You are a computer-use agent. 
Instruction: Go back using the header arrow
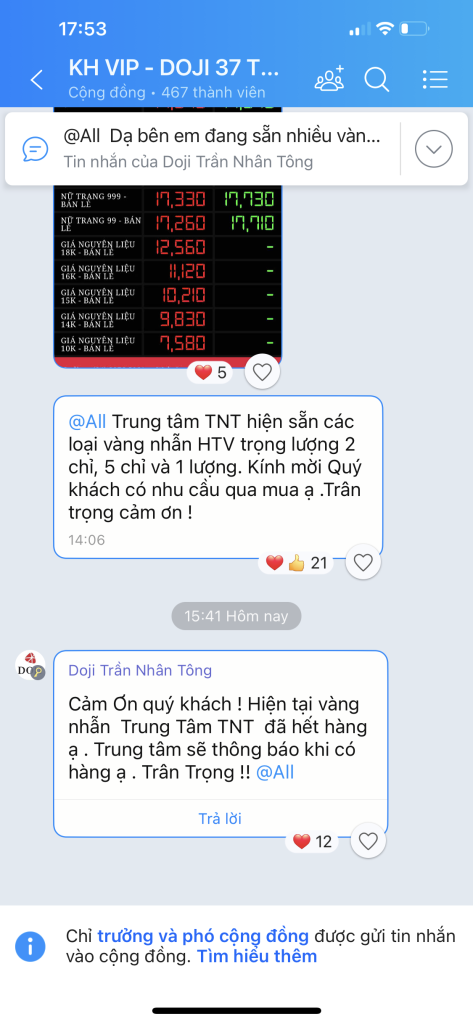tap(37, 80)
